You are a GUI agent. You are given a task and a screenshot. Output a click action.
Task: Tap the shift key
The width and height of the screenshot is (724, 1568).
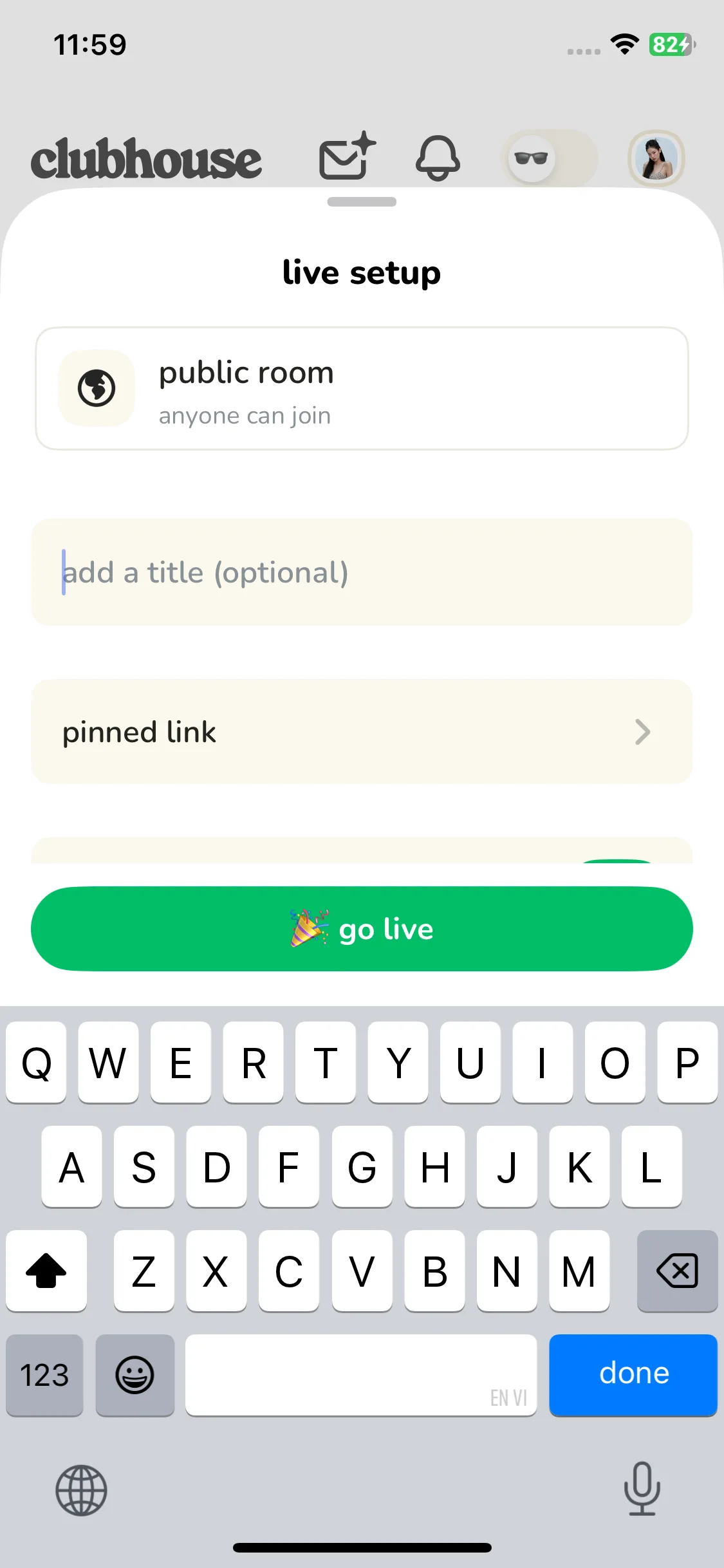pos(46,1271)
